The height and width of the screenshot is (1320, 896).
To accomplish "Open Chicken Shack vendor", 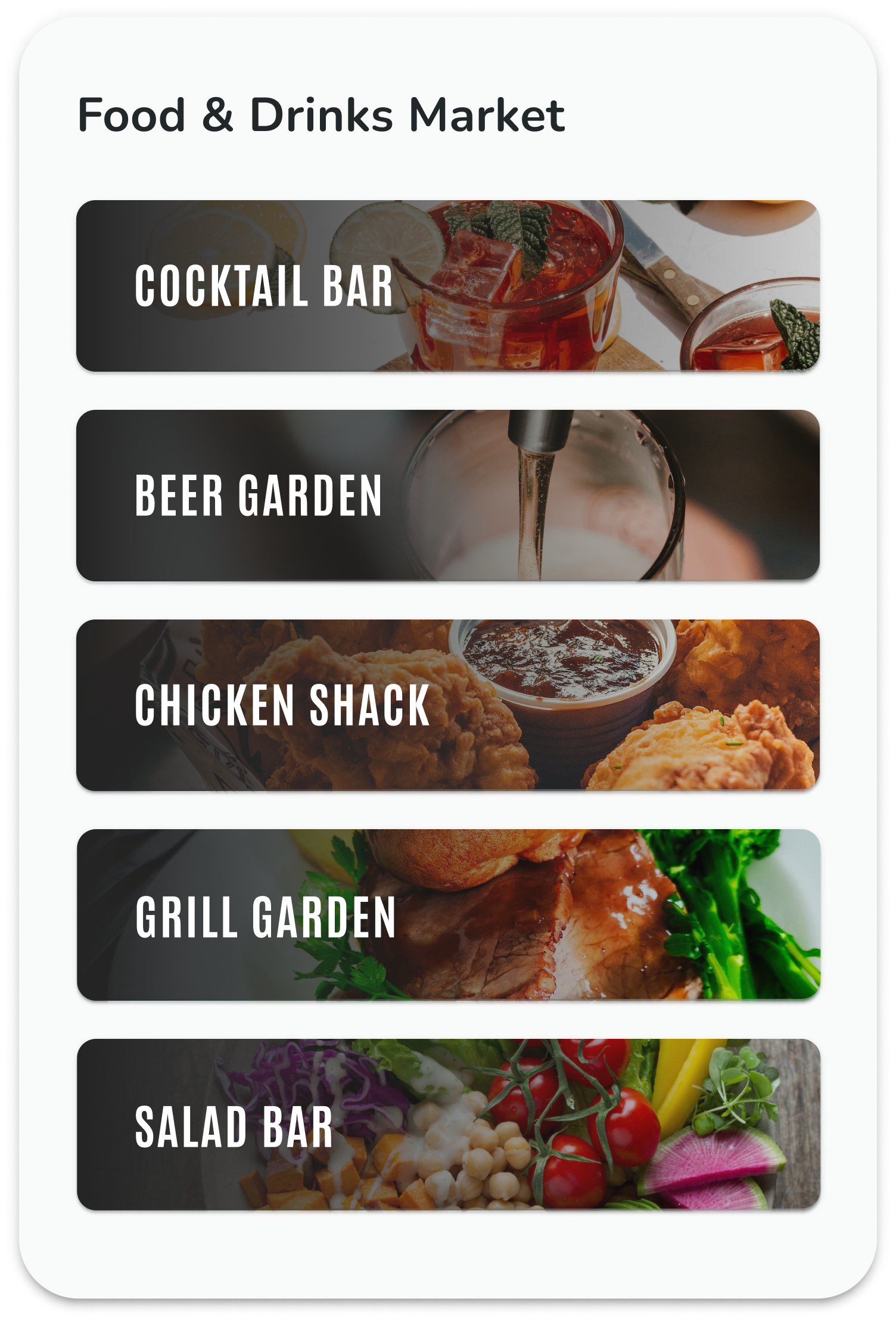I will point(448,705).
